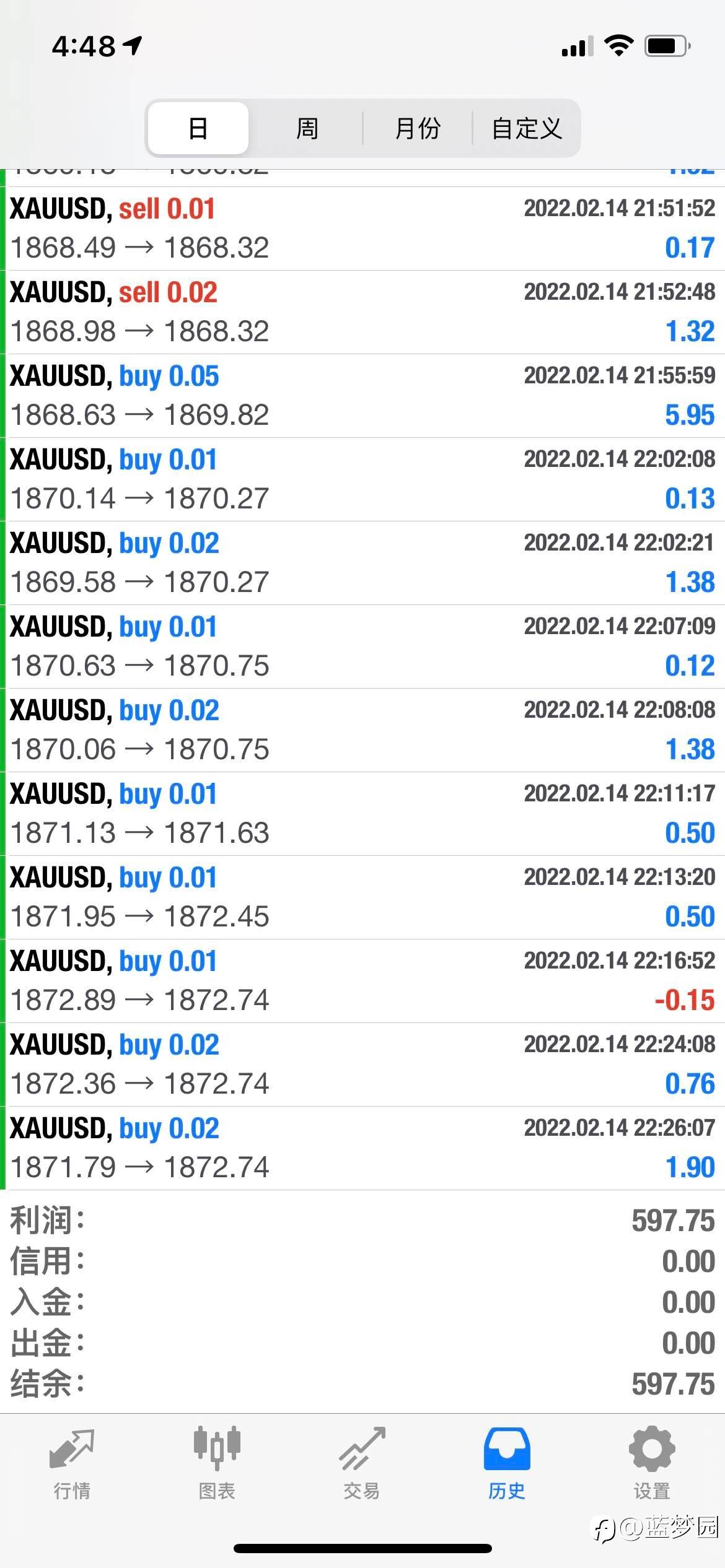725x1568 pixels.
Task: Expand the buy 0.02 trade at 22:24:08
Action: (365, 1065)
